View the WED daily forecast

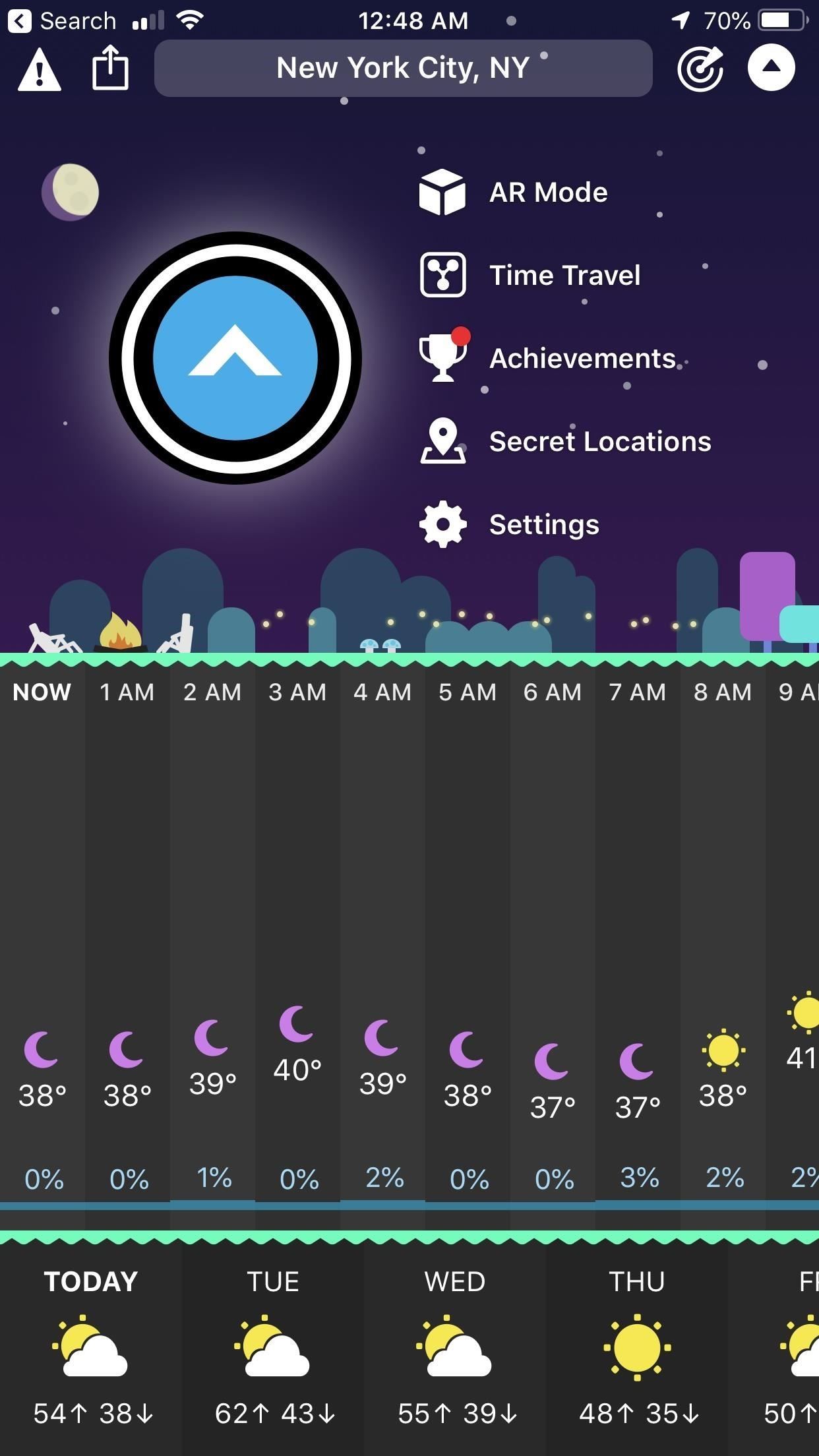(x=455, y=1345)
